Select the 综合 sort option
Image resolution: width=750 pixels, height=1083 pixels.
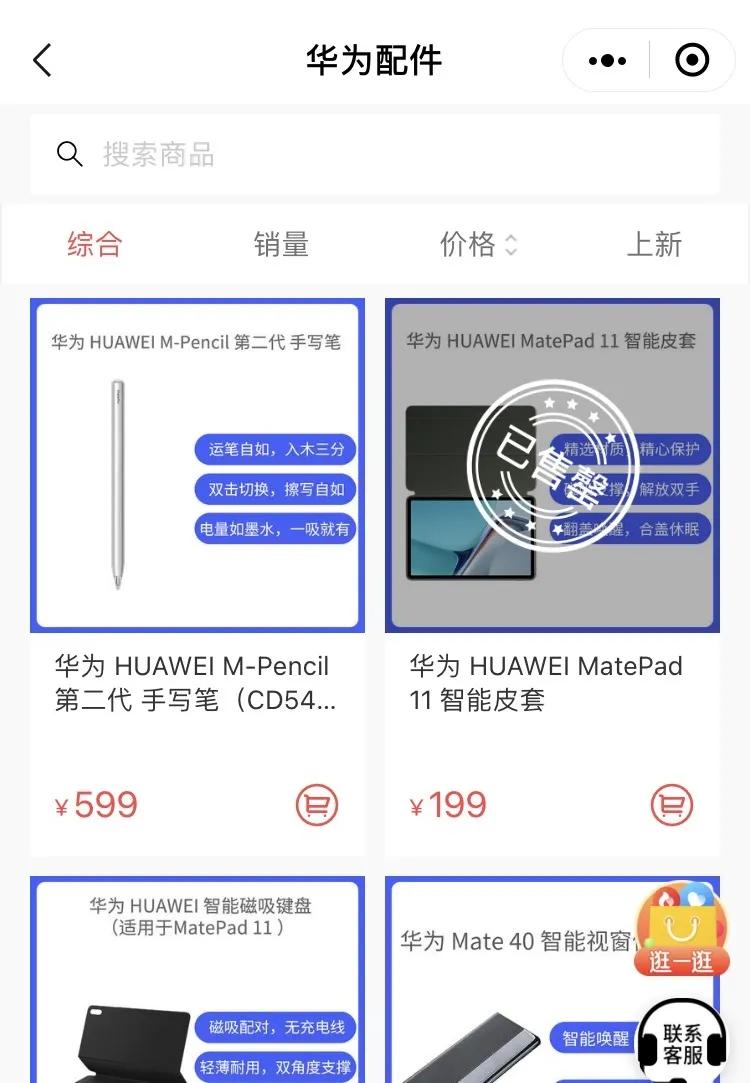tap(94, 245)
